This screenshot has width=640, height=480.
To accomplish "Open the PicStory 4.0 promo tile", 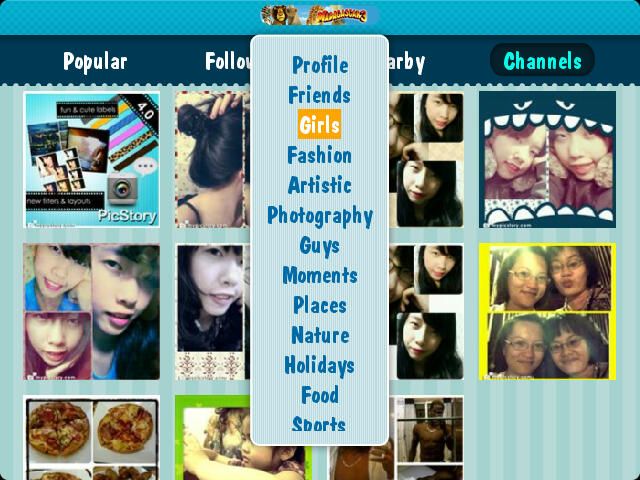I will 91,160.
